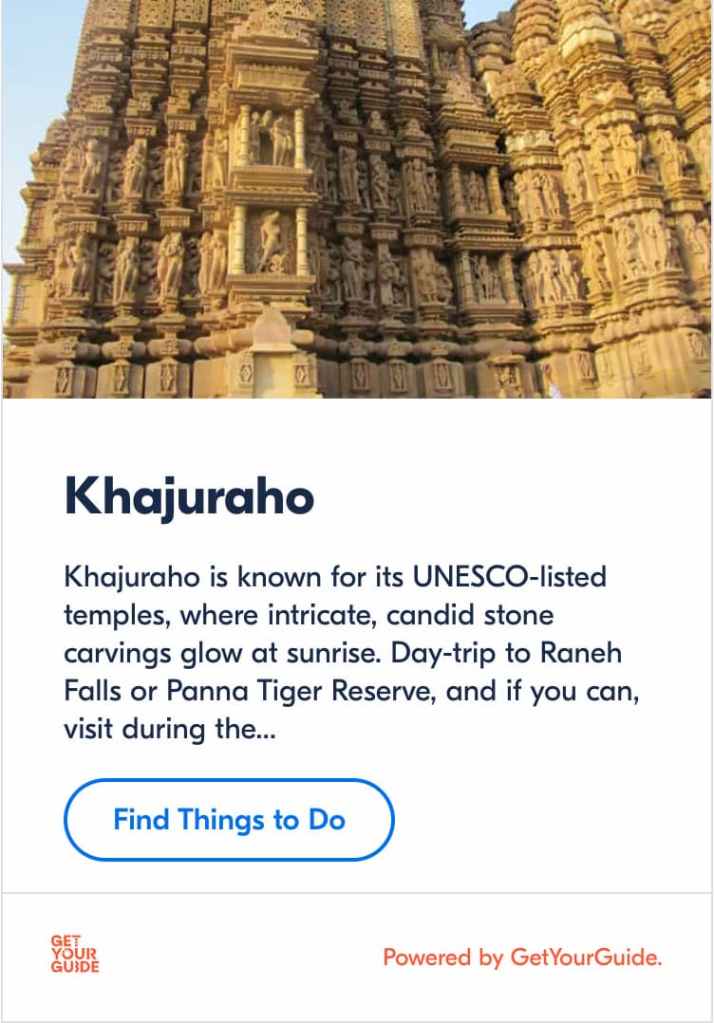
Task: Tap the Find Things to Do button
Action: coord(229,820)
